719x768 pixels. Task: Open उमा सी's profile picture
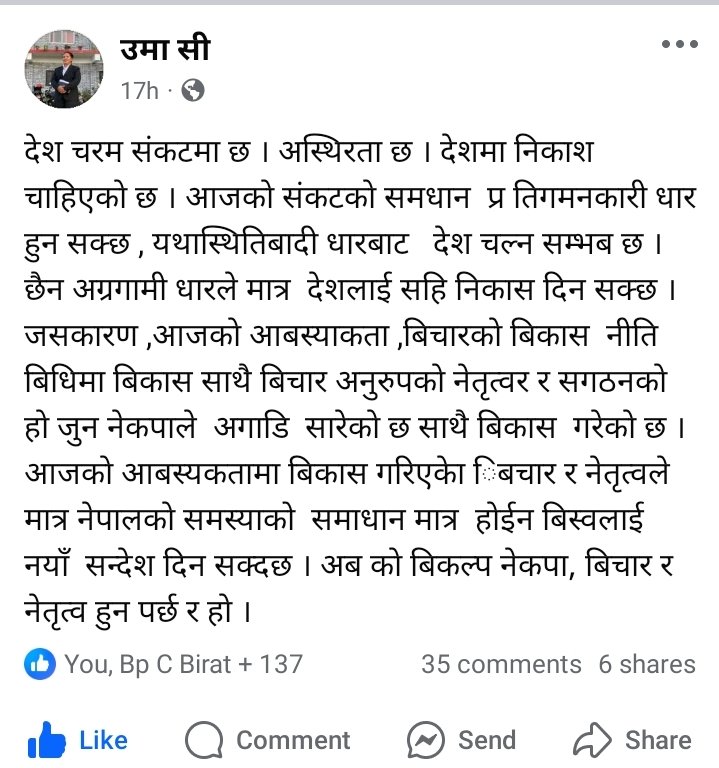[x=63, y=69]
